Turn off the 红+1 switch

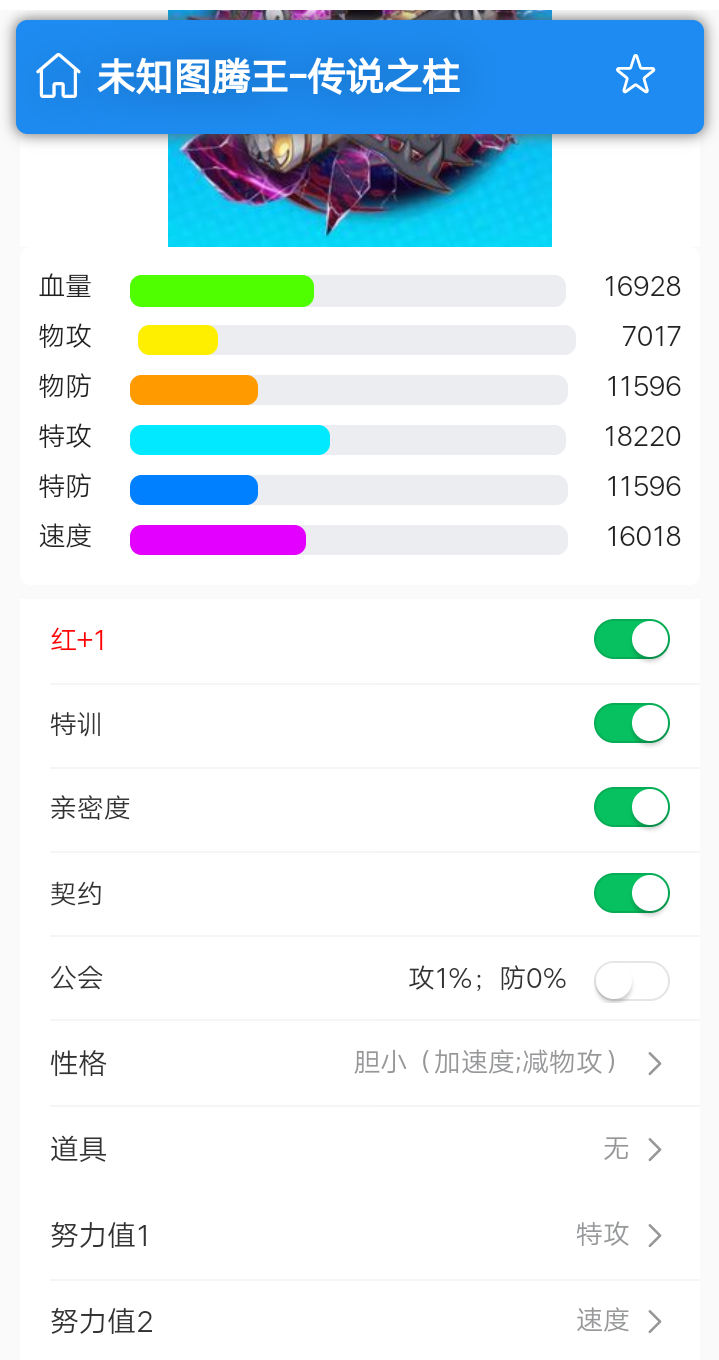pyautogui.click(x=631, y=639)
